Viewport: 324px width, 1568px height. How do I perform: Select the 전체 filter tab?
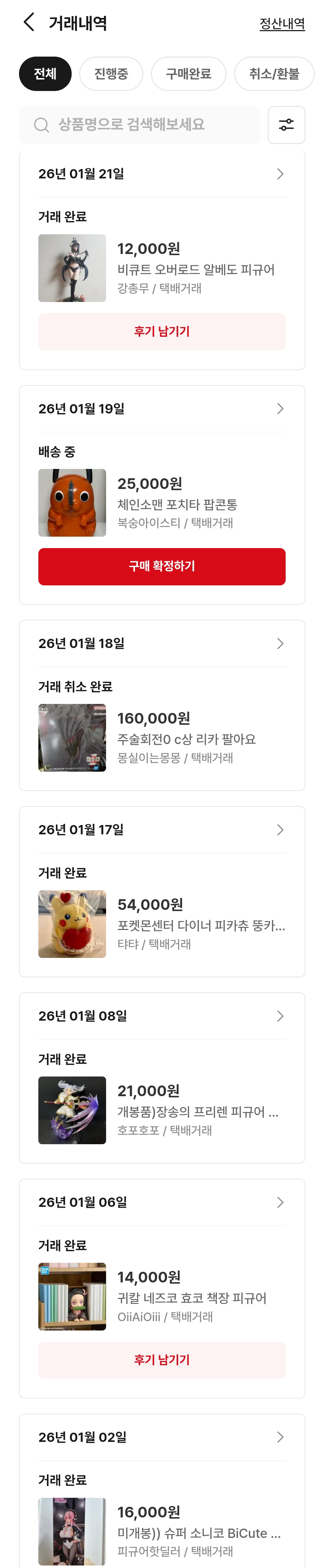pyautogui.click(x=45, y=74)
